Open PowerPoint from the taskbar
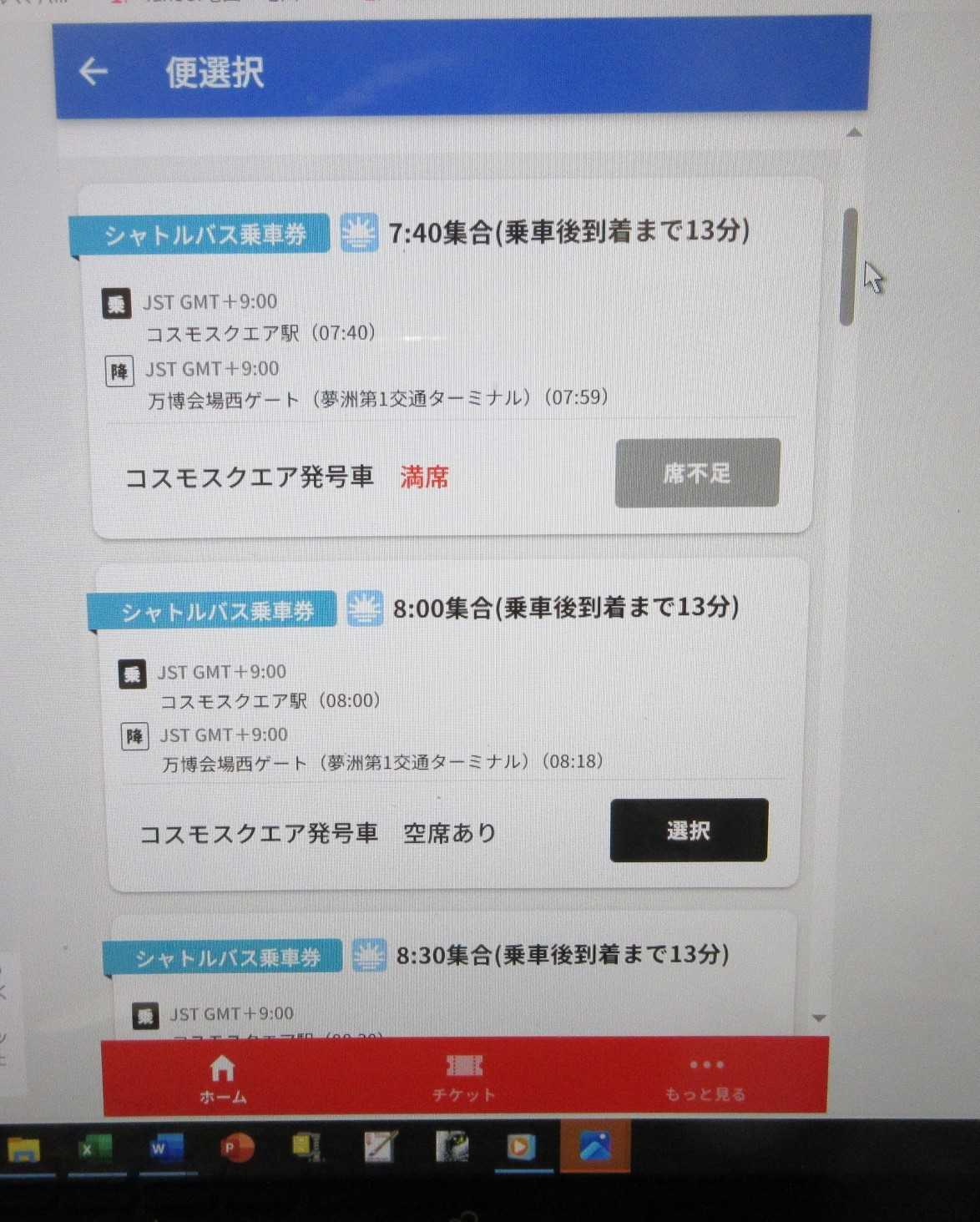Image resolution: width=980 pixels, height=1222 pixels. point(236,1149)
